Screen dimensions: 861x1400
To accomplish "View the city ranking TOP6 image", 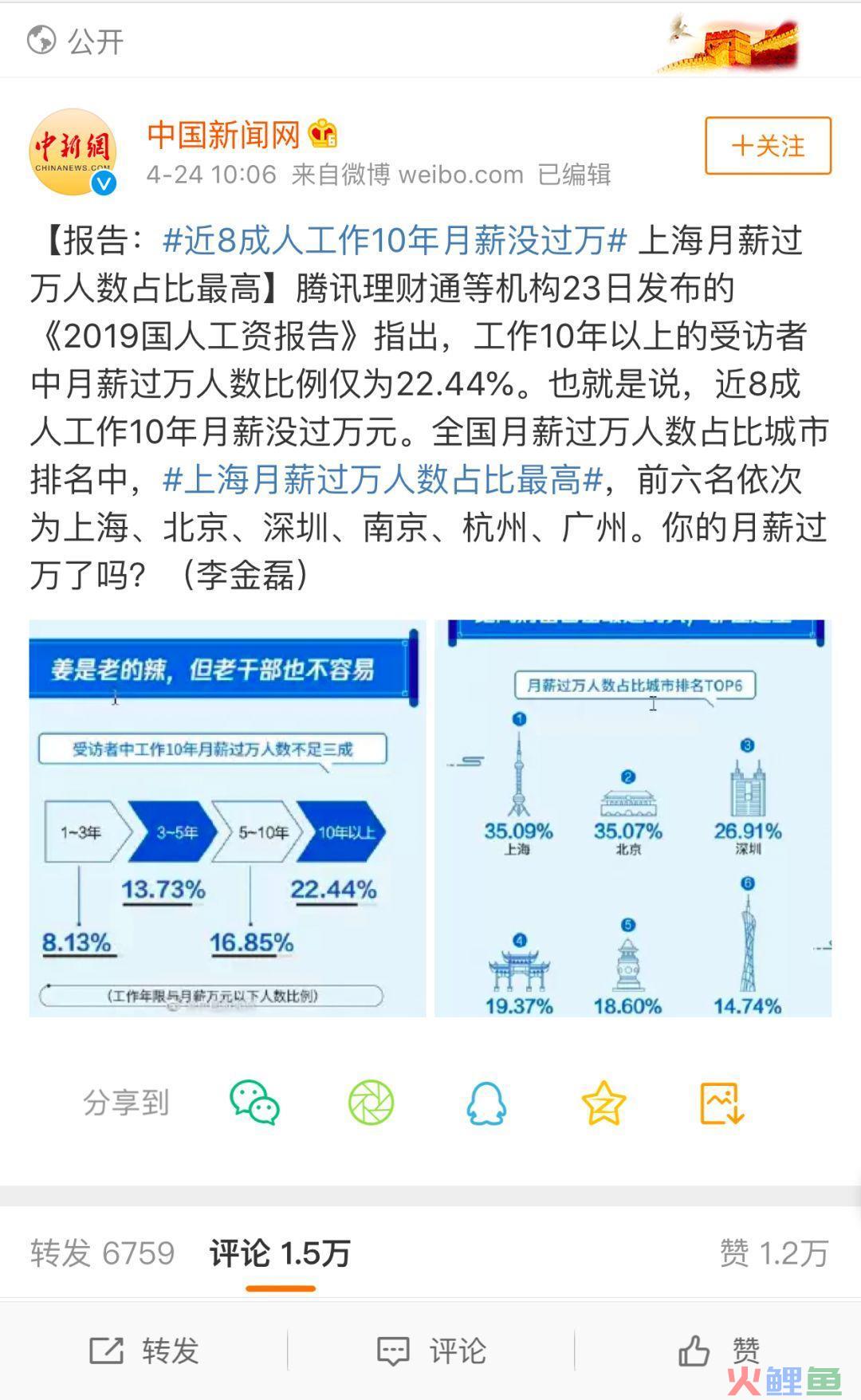I will (633, 818).
